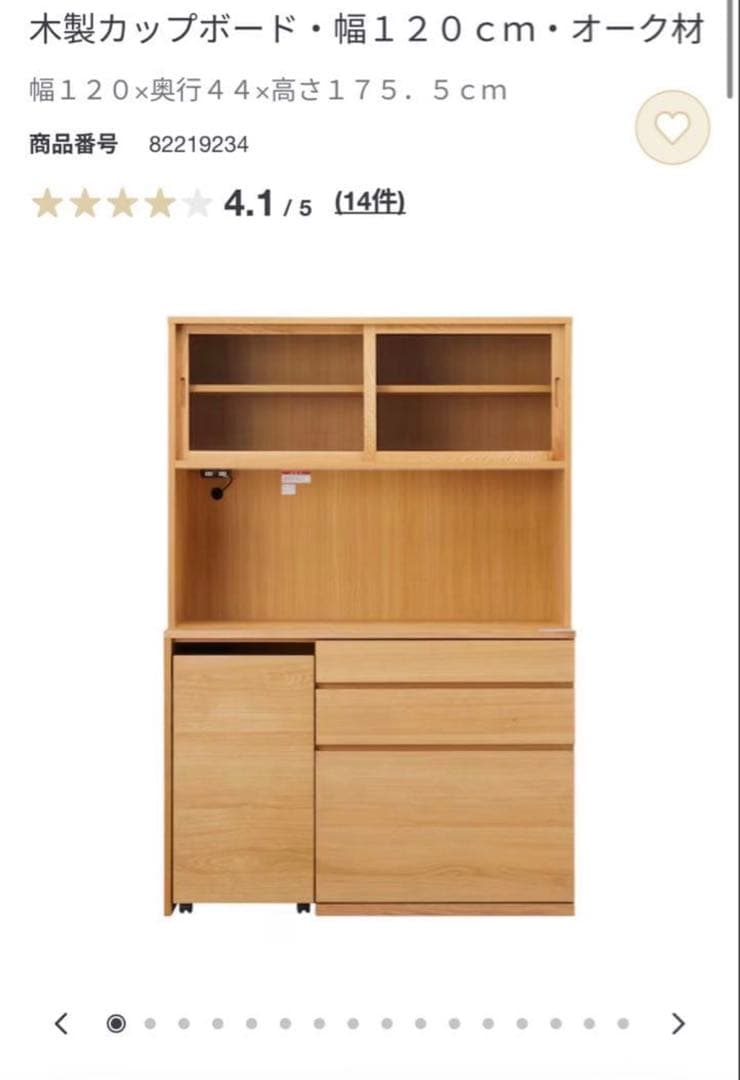Click the dimensions text 幅１２０×奥行４４×高さ１７５．５ｃｍ
Screen dimensions: 740x1080
pyautogui.click(x=265, y=90)
